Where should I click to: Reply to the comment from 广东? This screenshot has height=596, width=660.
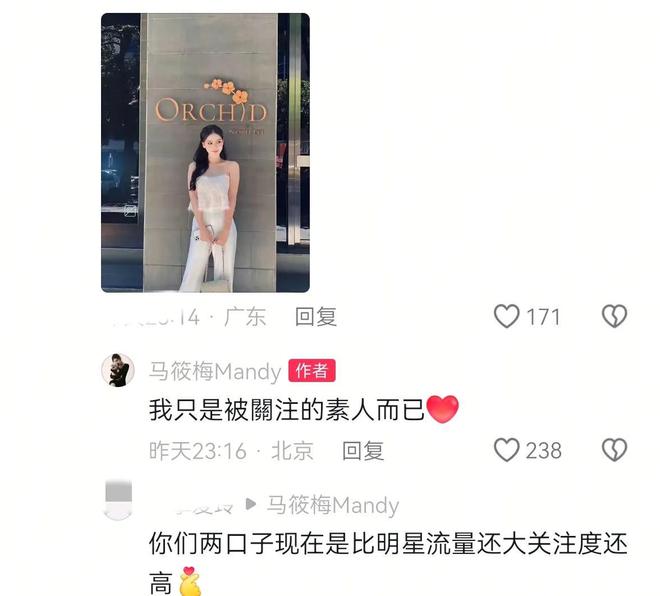(x=315, y=317)
